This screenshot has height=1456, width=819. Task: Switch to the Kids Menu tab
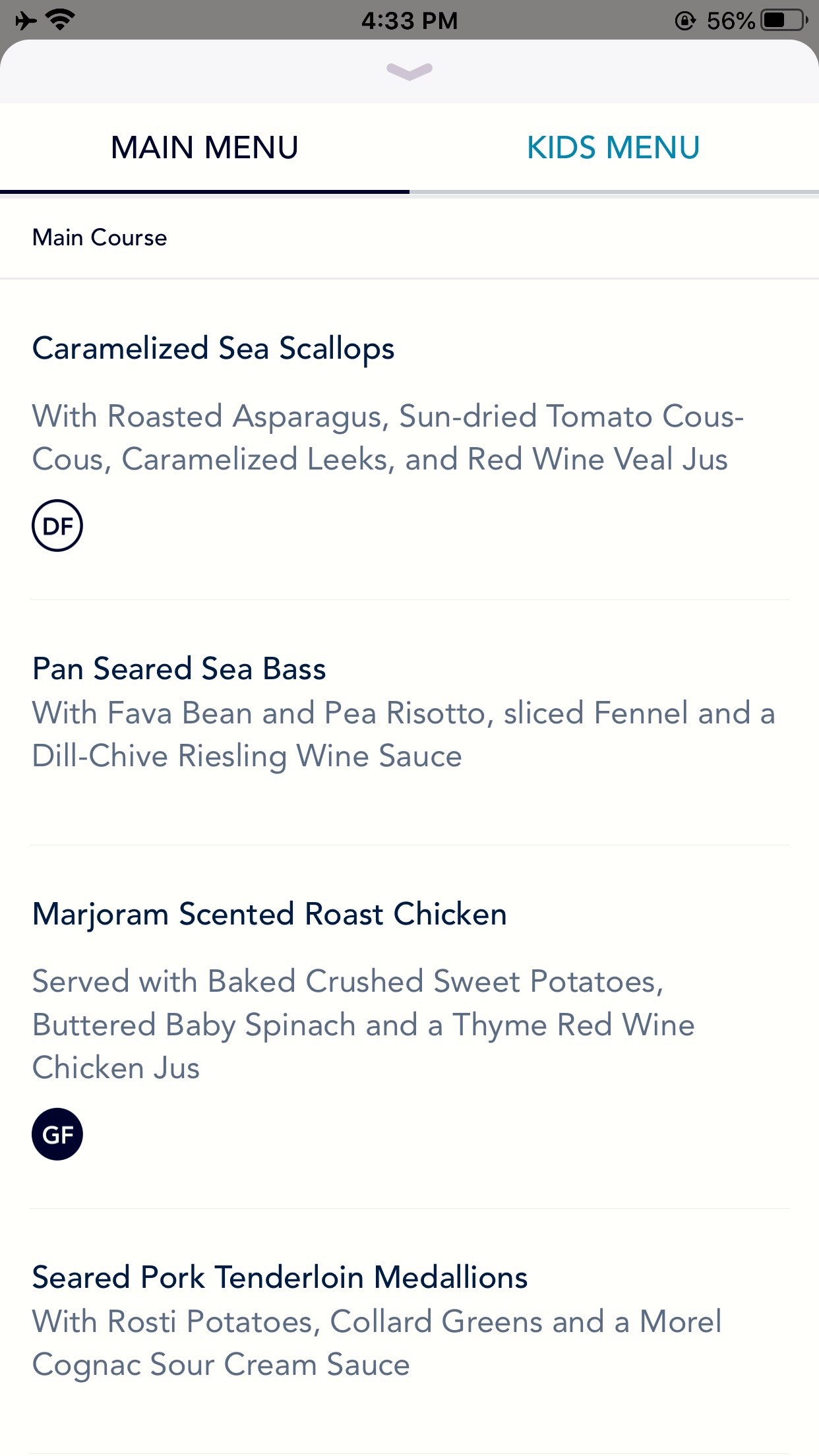tap(613, 148)
